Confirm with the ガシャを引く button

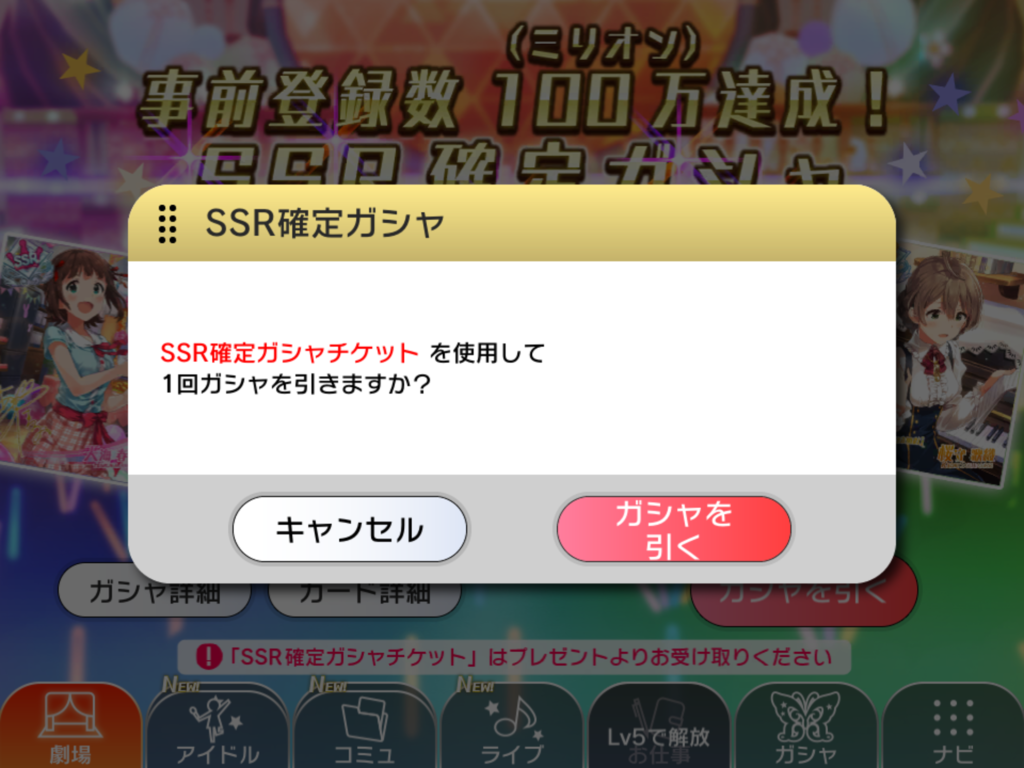pos(673,529)
